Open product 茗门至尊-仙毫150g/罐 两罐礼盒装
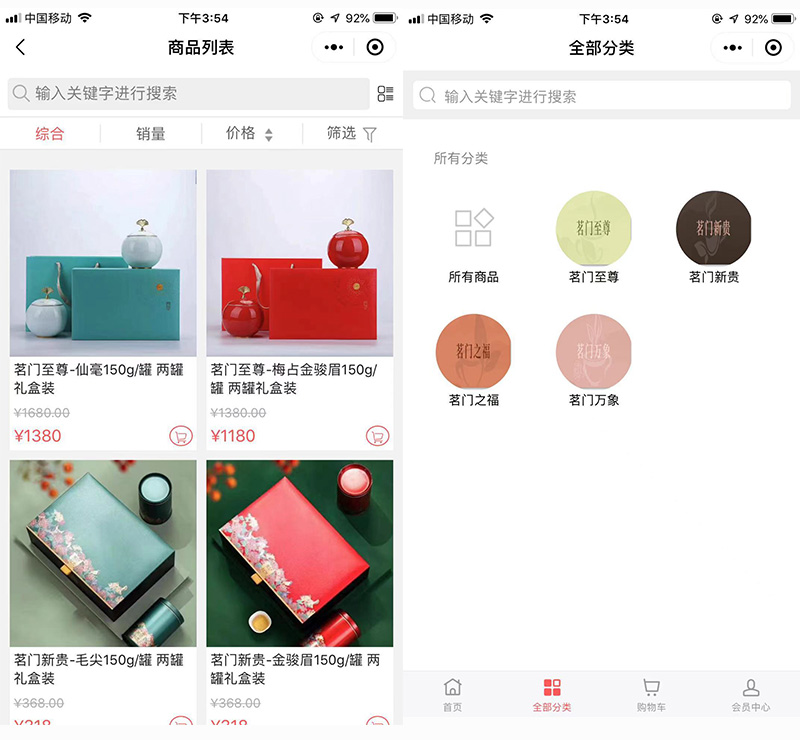800x740 pixels. tap(103, 263)
